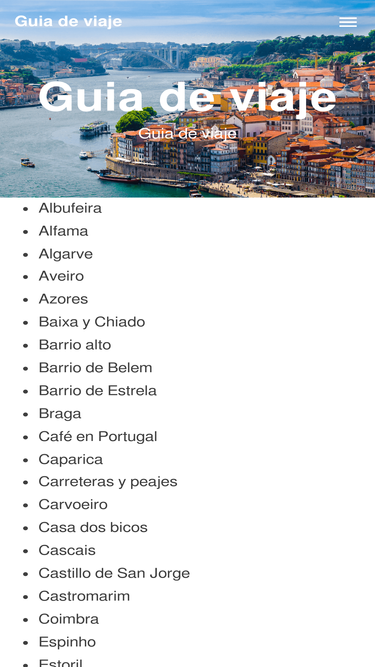Image resolution: width=375 pixels, height=667 pixels.
Task: Choose Braga from the list
Action: [x=60, y=413]
